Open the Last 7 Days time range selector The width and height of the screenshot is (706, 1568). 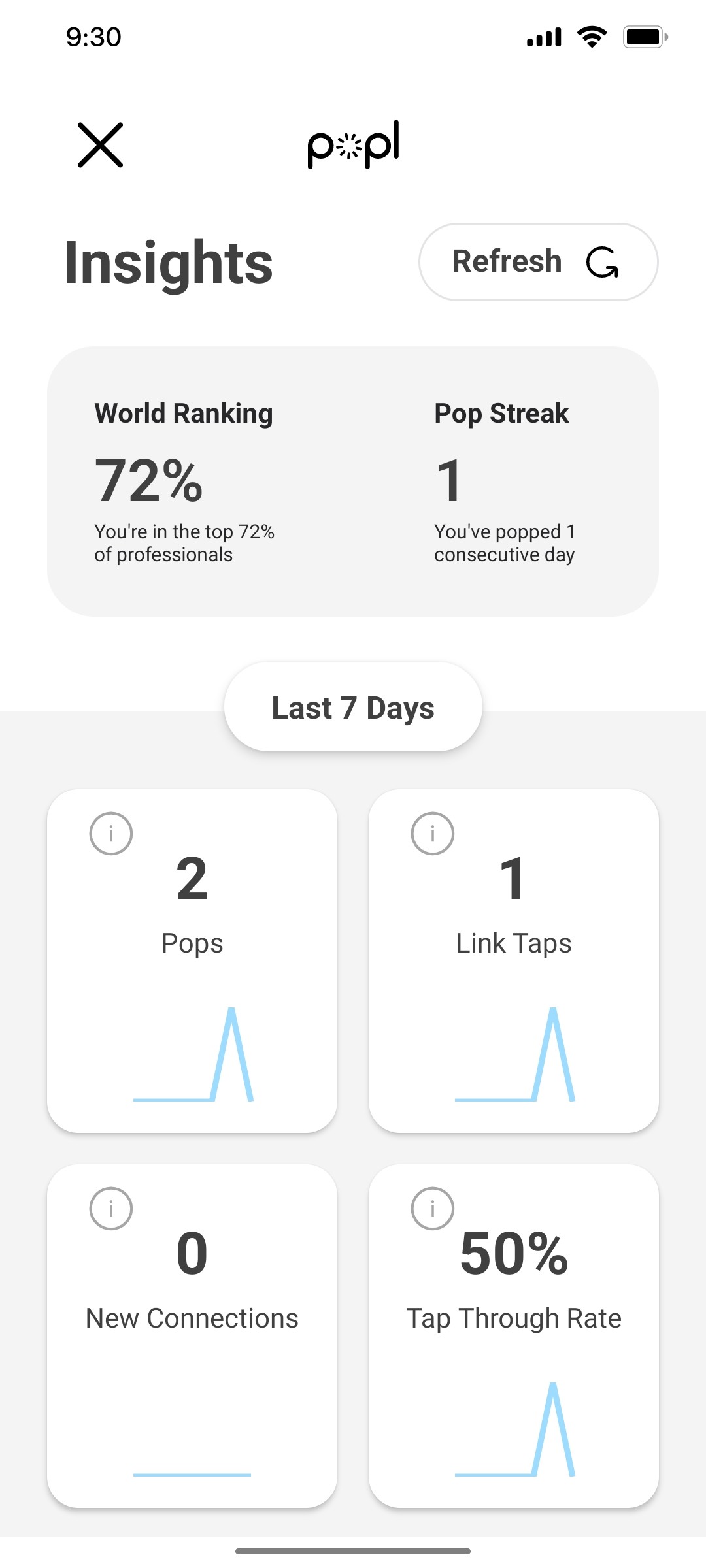(x=352, y=707)
